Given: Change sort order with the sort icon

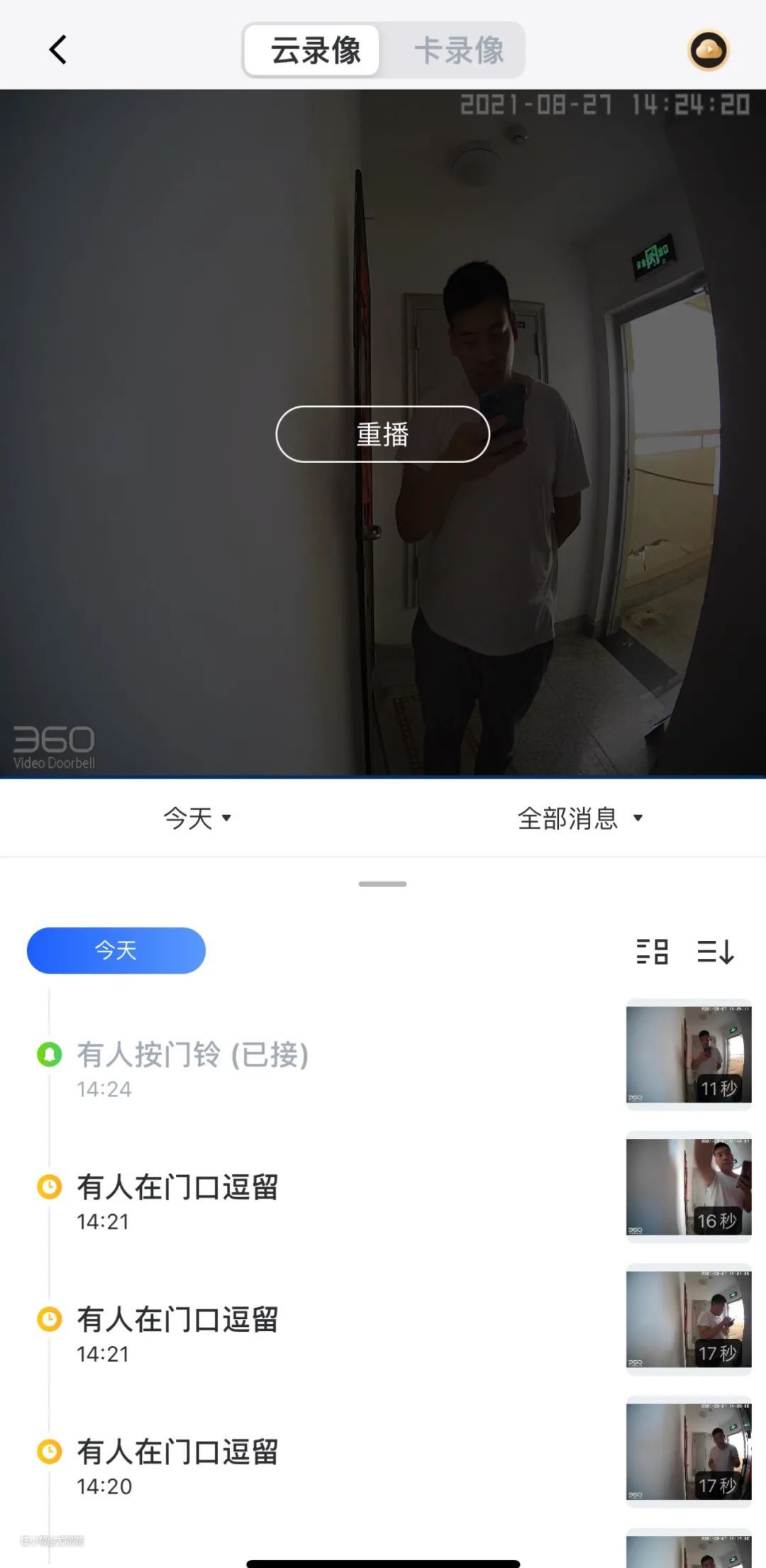Looking at the screenshot, I should 715,951.
